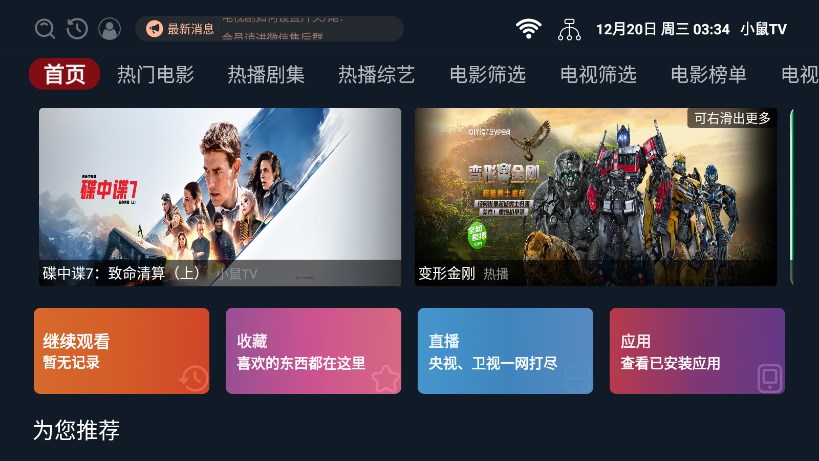
Task: Open the 电影榜单 tab
Action: (x=708, y=75)
